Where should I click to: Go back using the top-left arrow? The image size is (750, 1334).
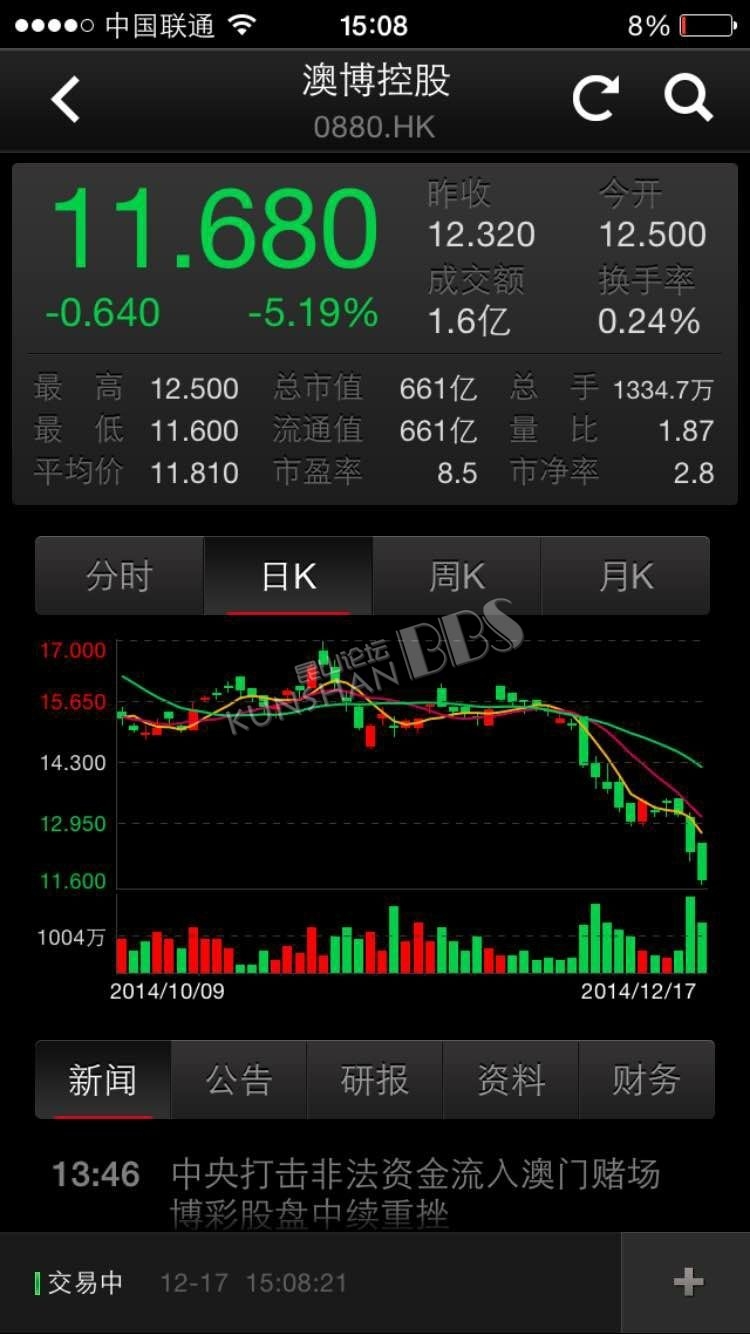66,100
